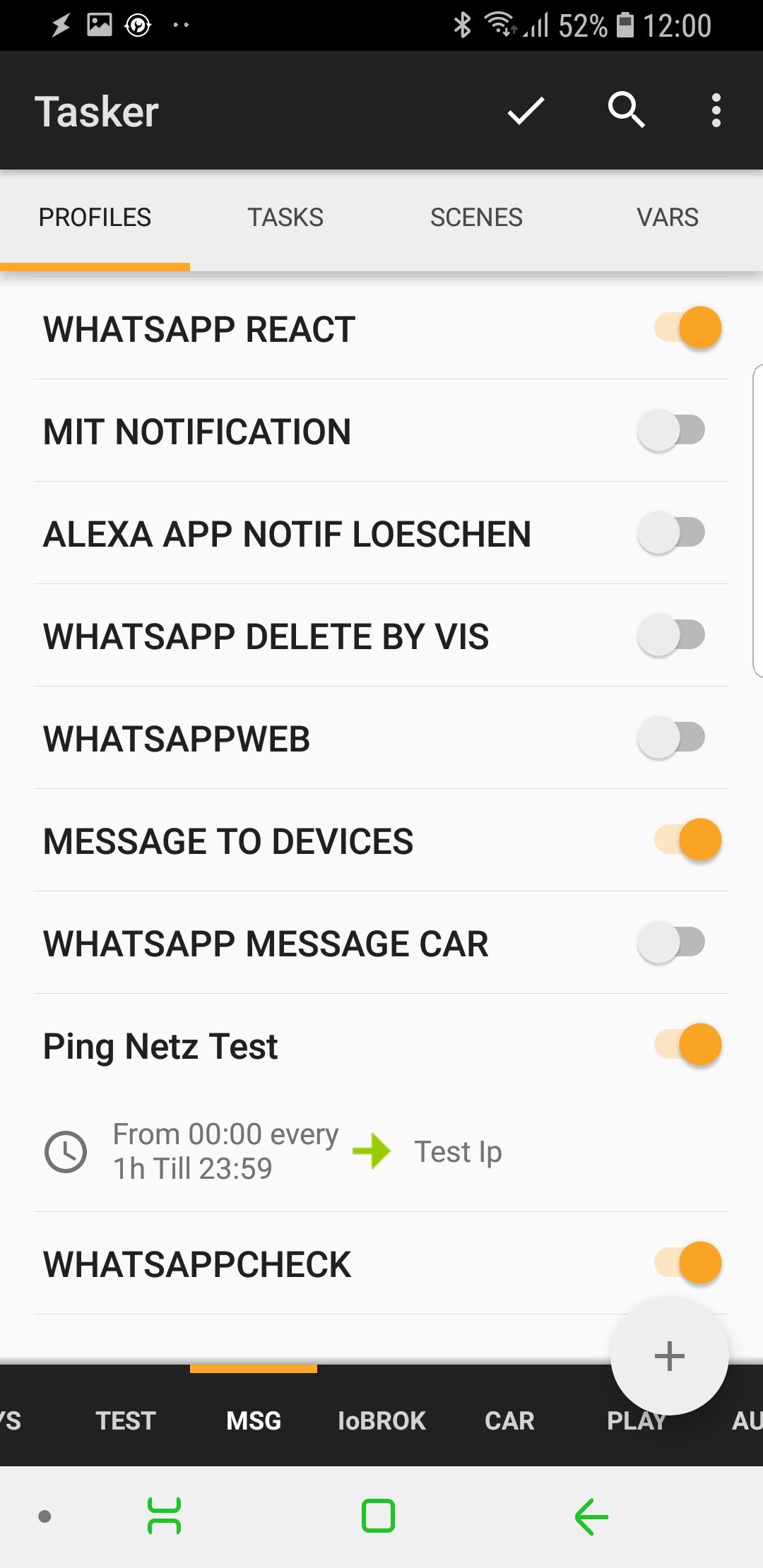Open the overflow menu
This screenshot has width=763, height=1568.
[x=716, y=111]
